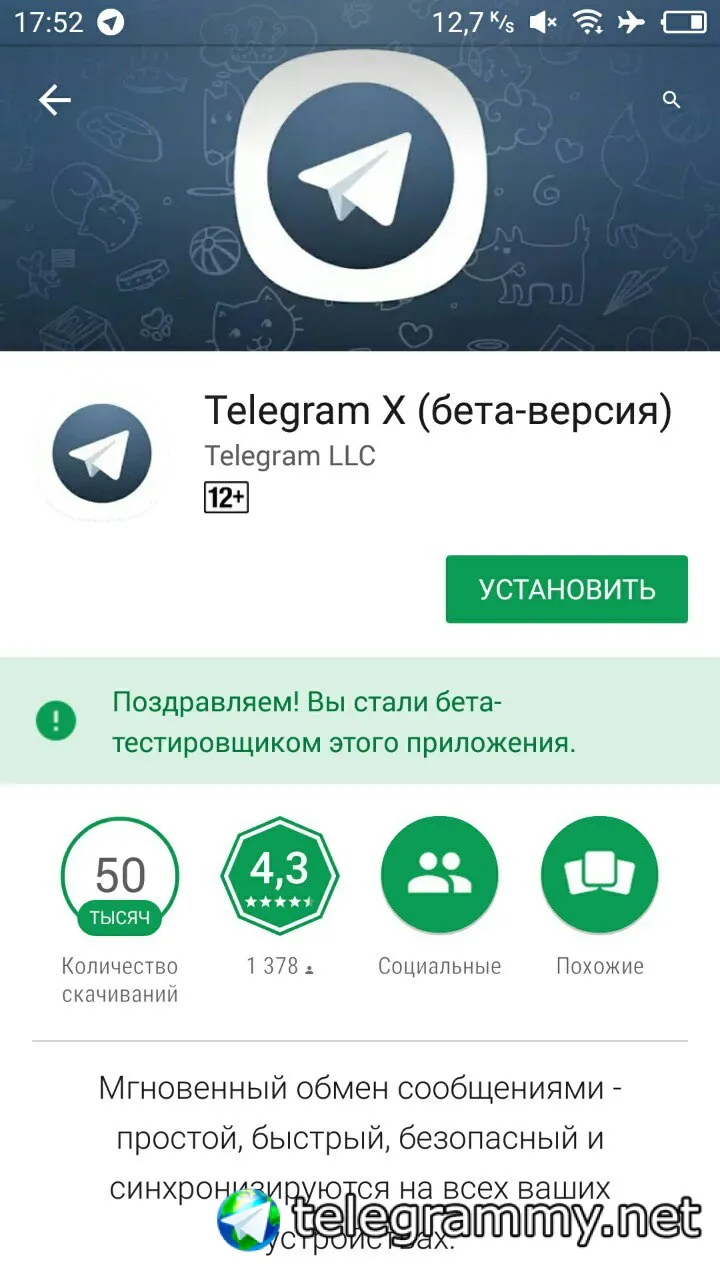720x1280 pixels.
Task: Open search with the magnifier icon
Action: [672, 100]
